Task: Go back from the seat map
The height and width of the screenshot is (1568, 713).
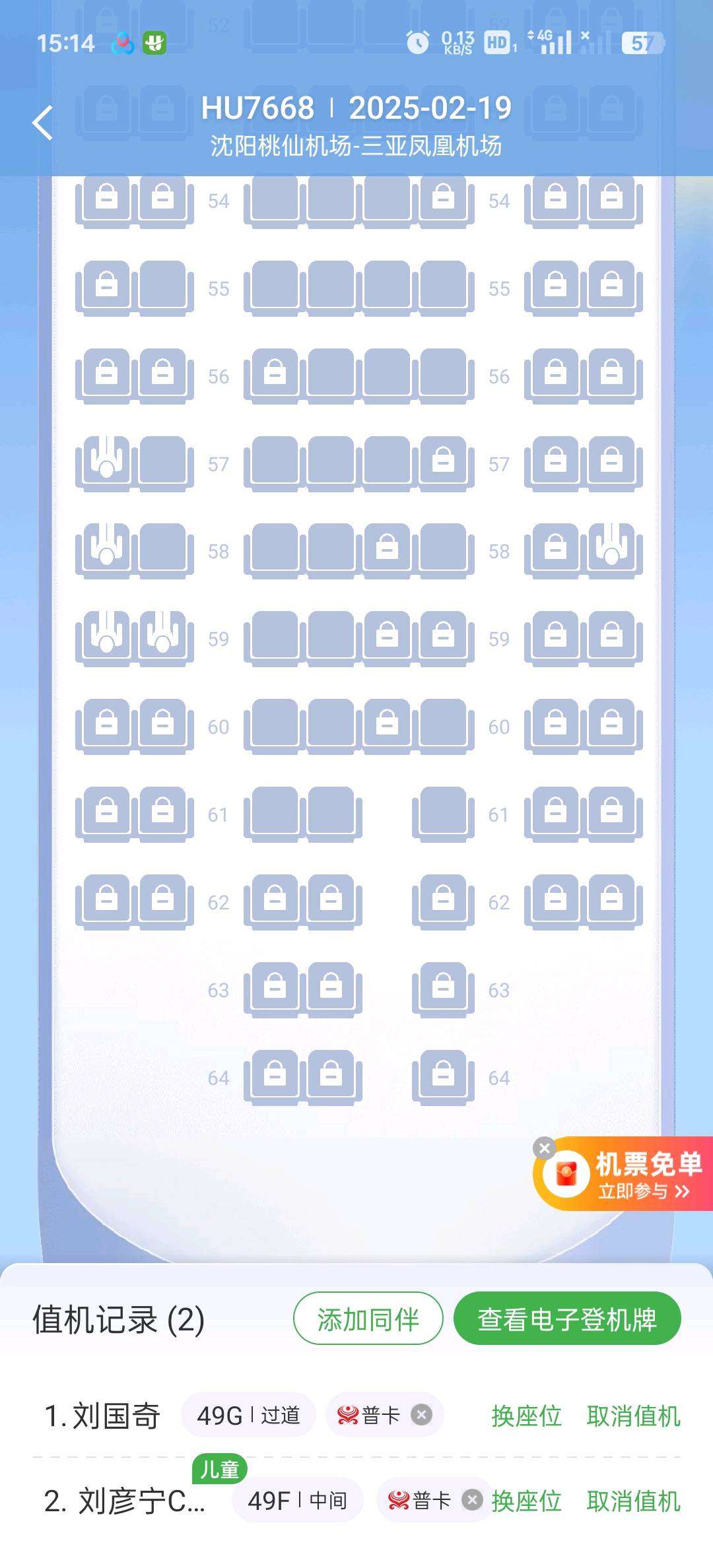Action: pos(43,123)
